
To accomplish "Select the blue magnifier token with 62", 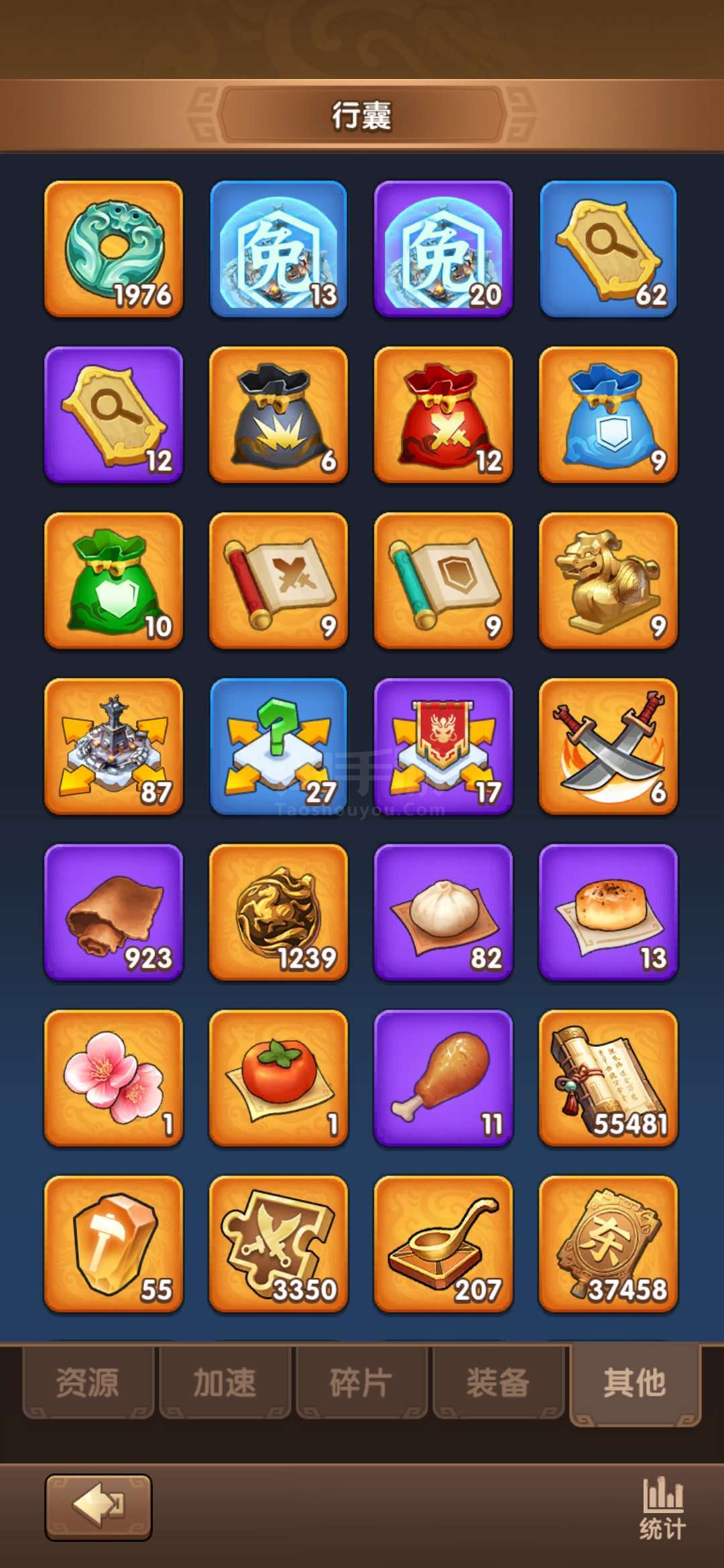I will [608, 249].
